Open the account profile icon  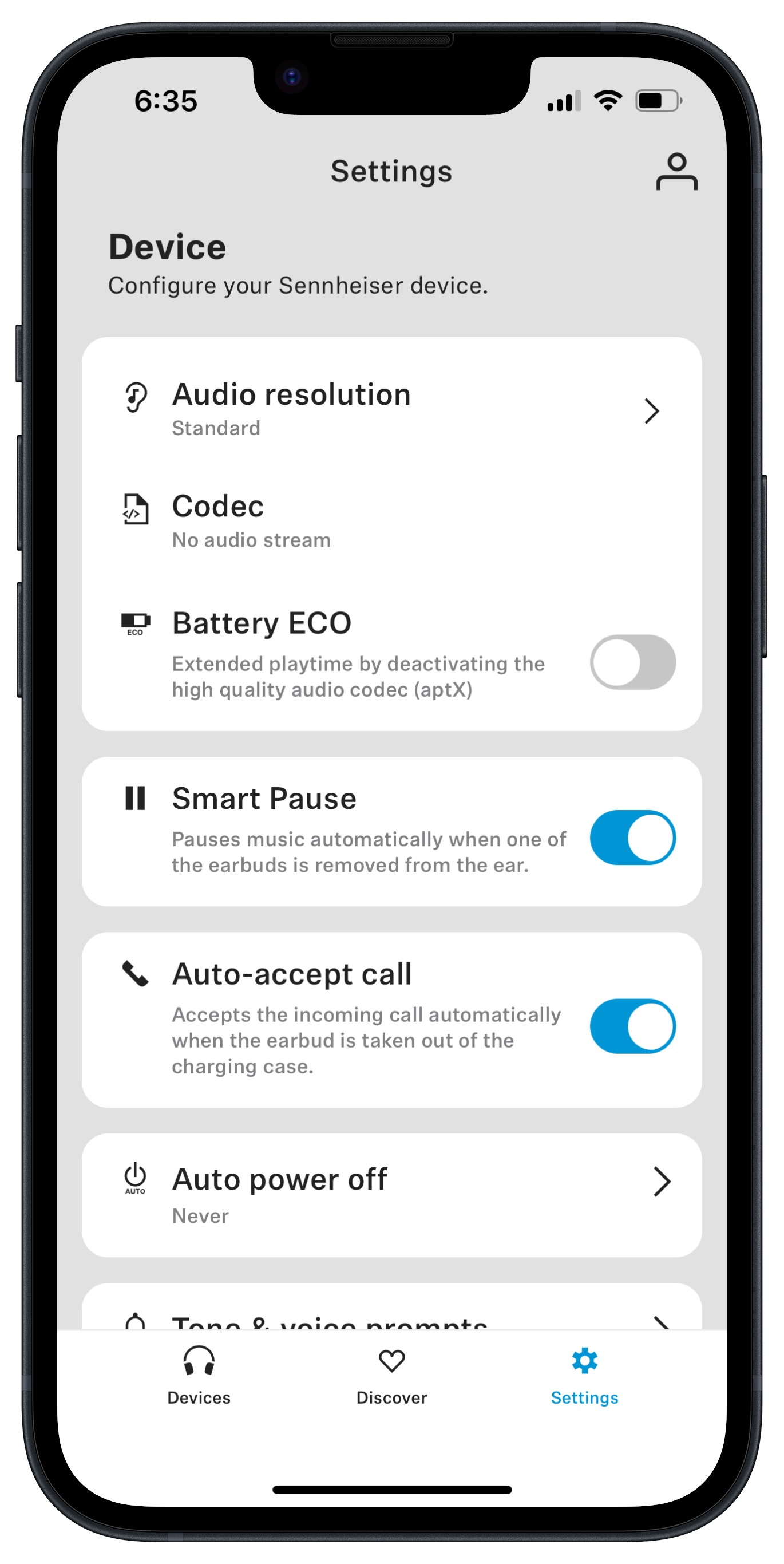pyautogui.click(x=676, y=171)
